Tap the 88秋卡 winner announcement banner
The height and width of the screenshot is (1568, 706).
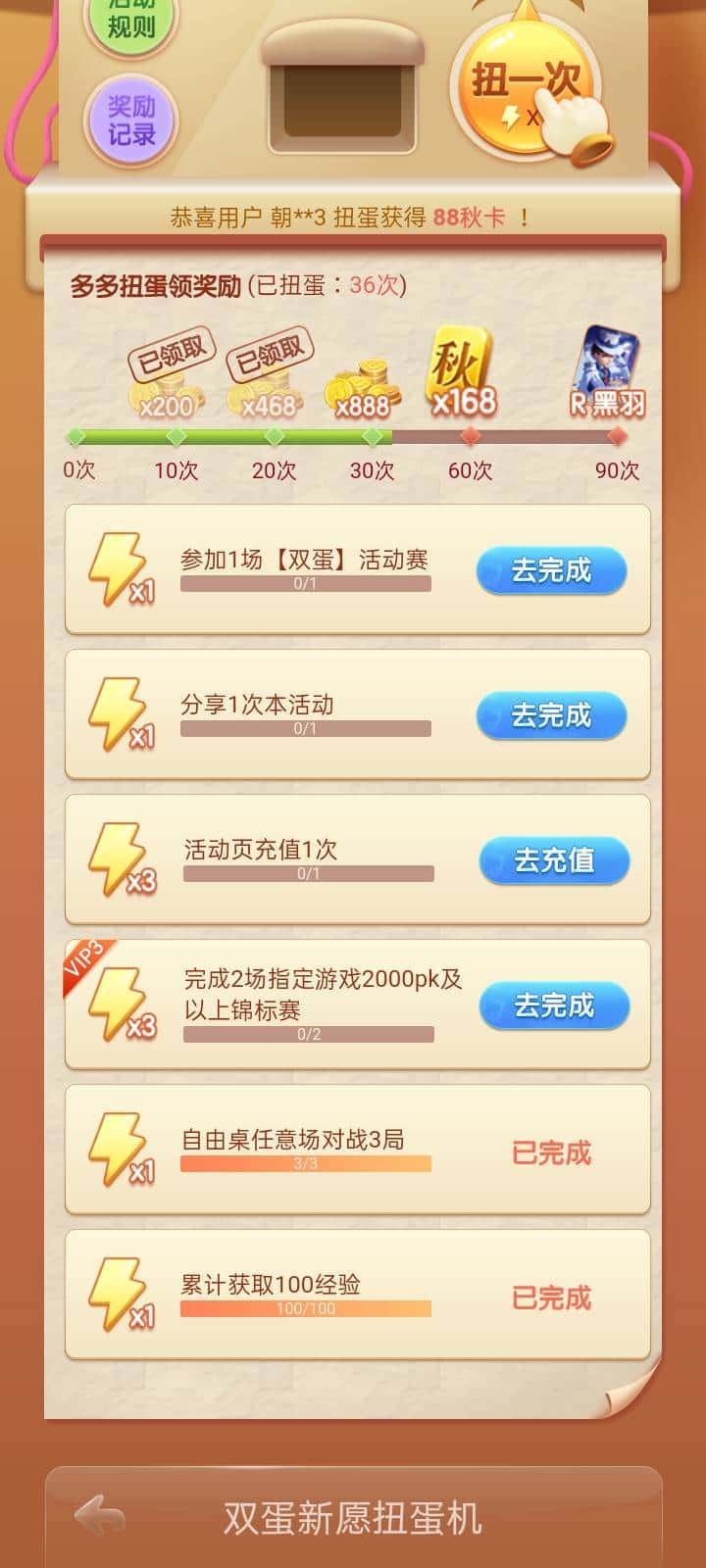click(353, 220)
